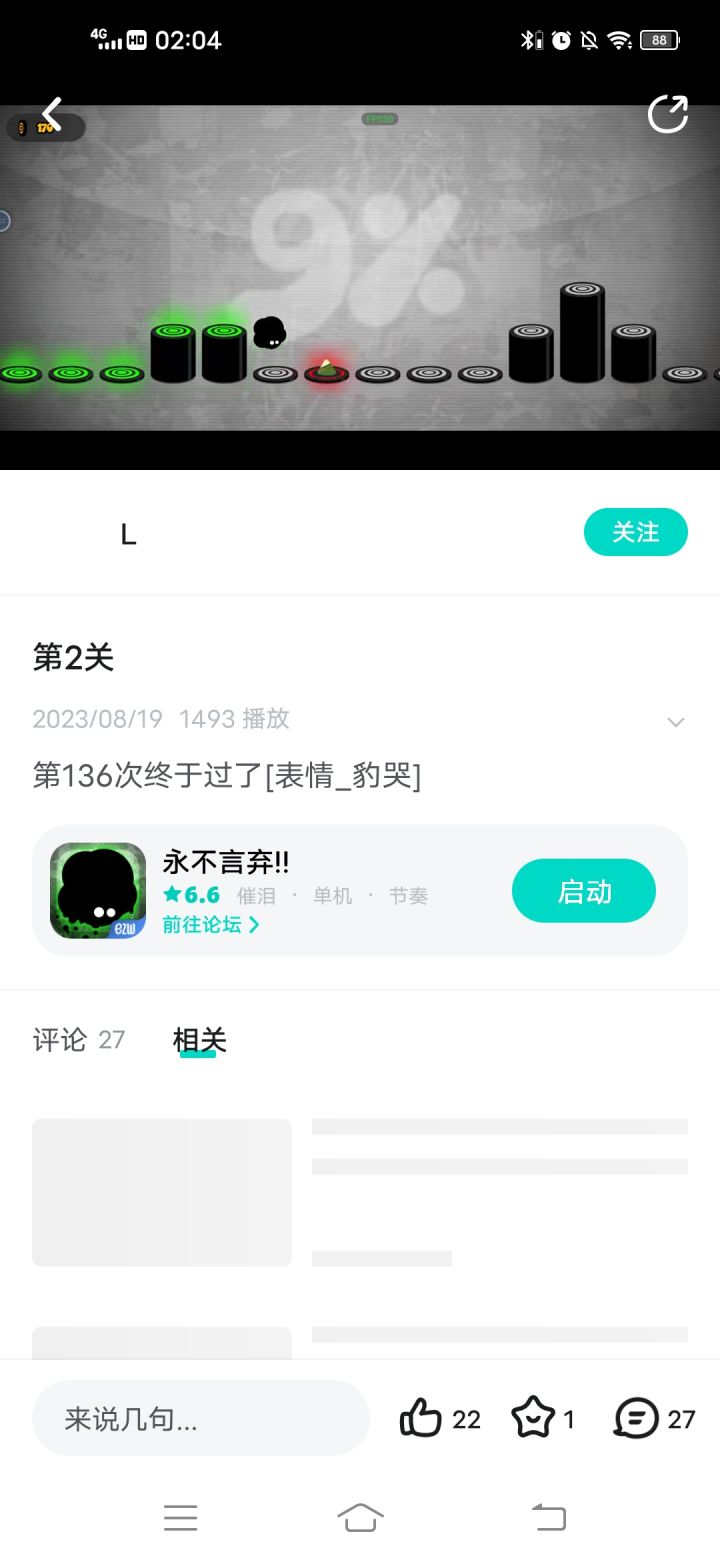This screenshot has width=720, height=1560.
Task: Go back using the top-left arrow
Action: point(52,114)
